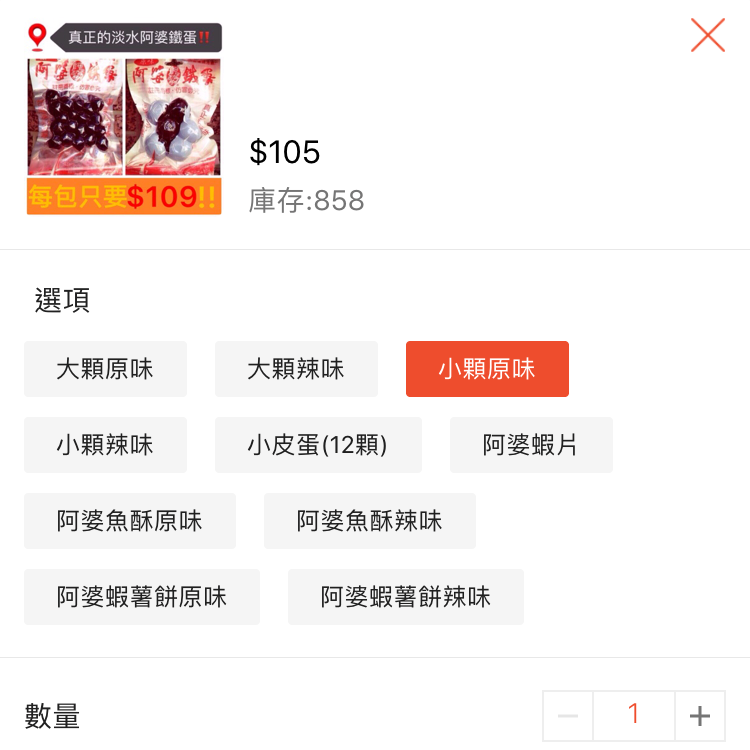Choose 阿婆蝦薯餅原味
This screenshot has width=750, height=750.
(142, 597)
